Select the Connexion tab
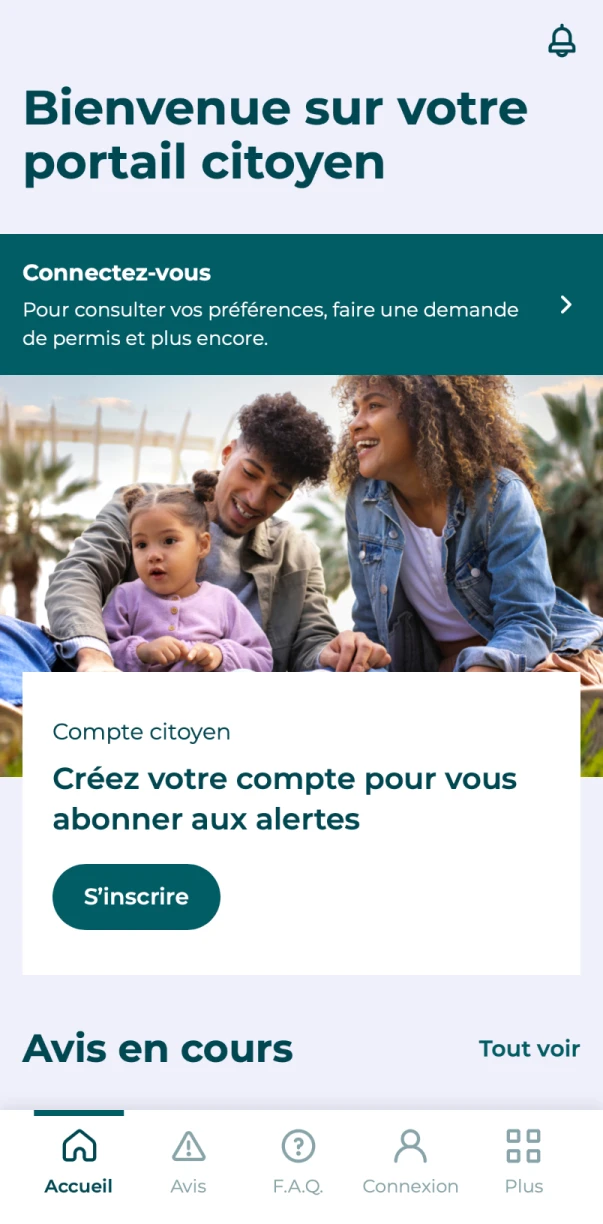This screenshot has height=1224, width=603. pyautogui.click(x=410, y=1162)
